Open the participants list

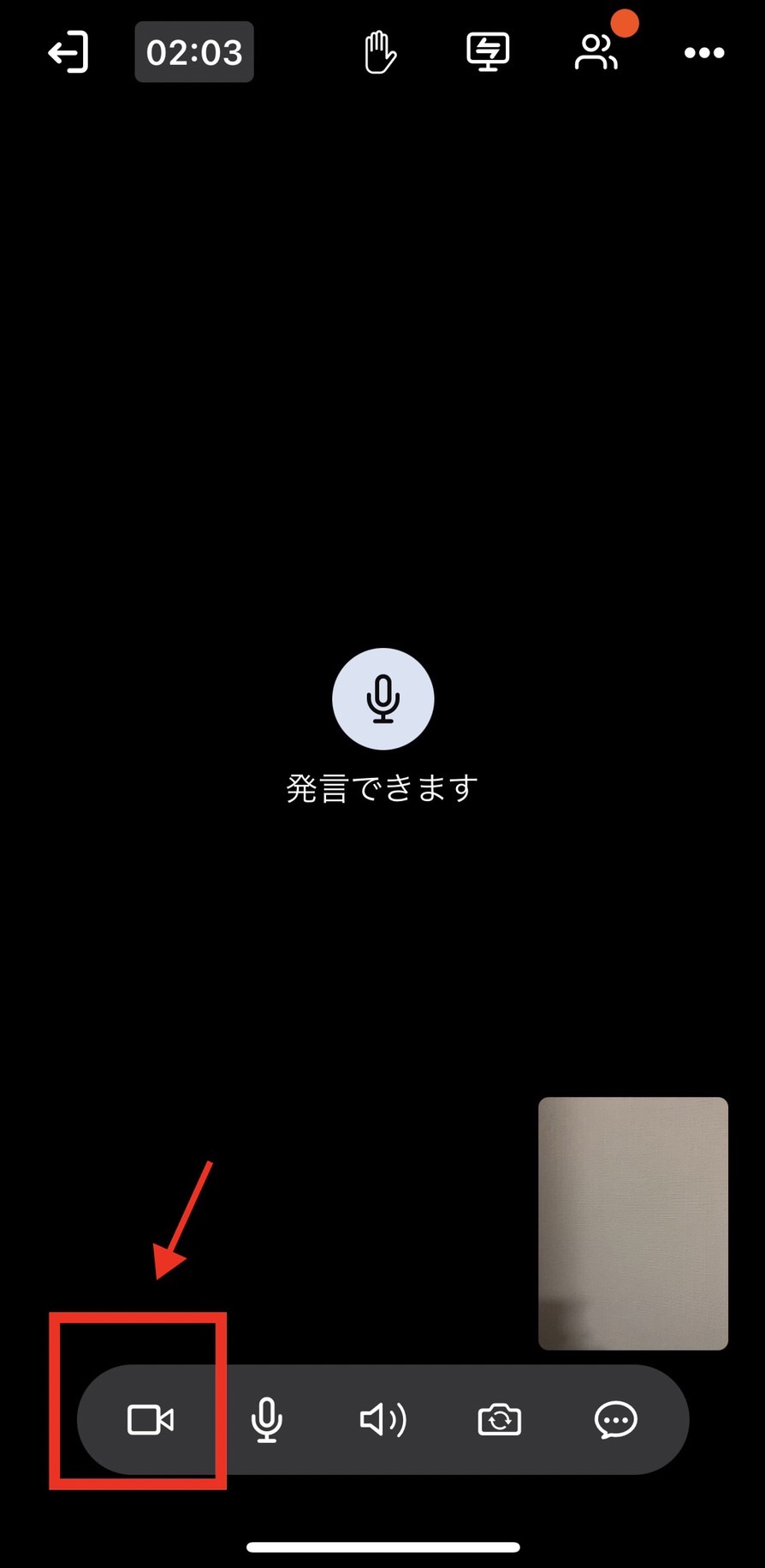coord(596,53)
